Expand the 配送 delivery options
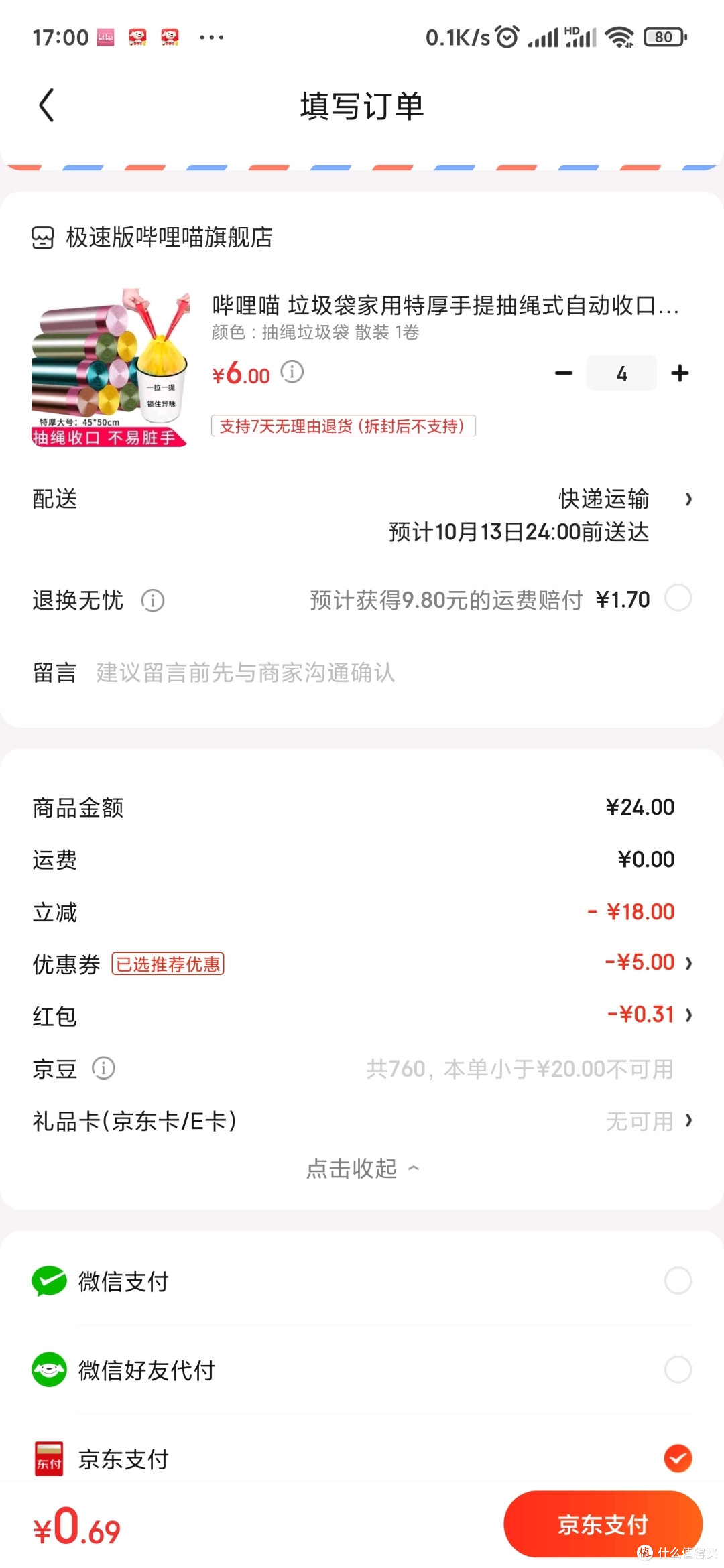This screenshot has width=724, height=1568. [690, 499]
